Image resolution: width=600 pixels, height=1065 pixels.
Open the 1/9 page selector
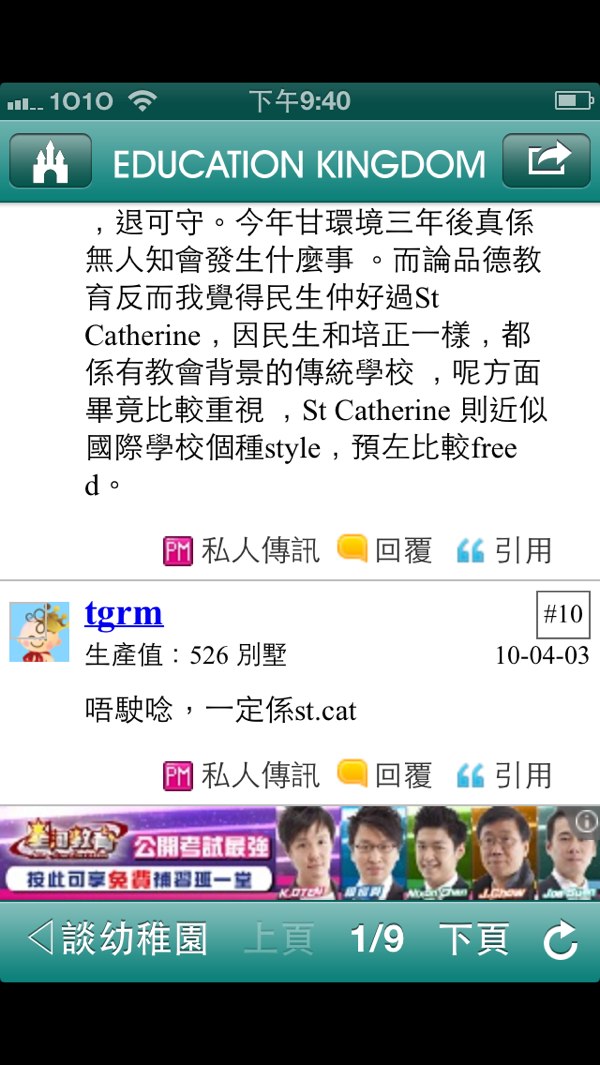click(x=376, y=939)
